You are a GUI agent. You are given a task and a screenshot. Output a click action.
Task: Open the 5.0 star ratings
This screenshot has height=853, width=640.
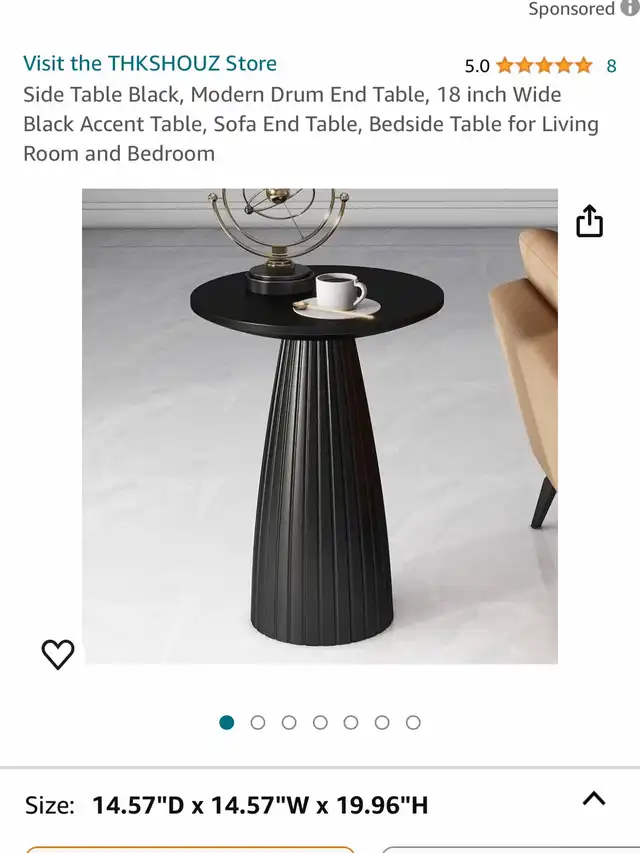(543, 66)
